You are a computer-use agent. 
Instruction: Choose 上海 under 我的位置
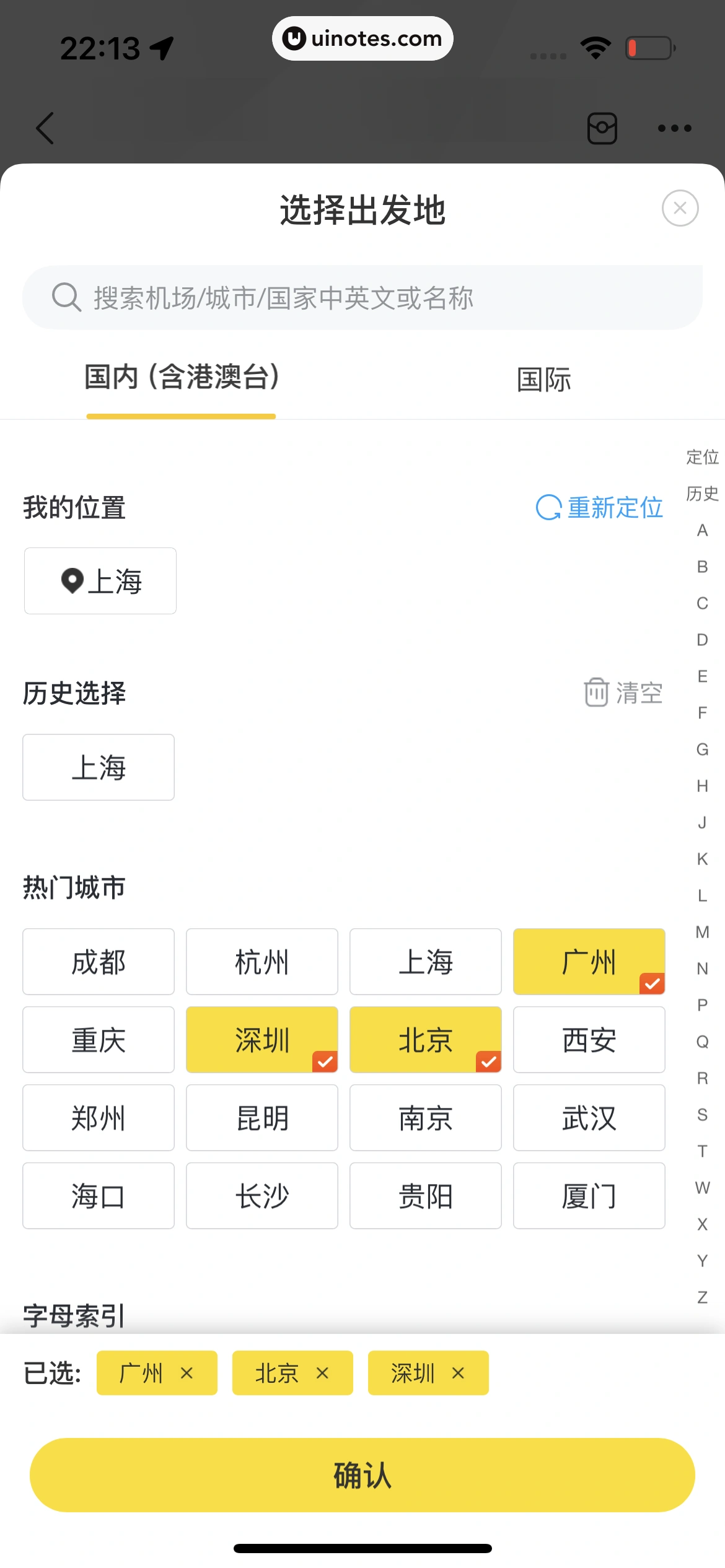tap(100, 581)
